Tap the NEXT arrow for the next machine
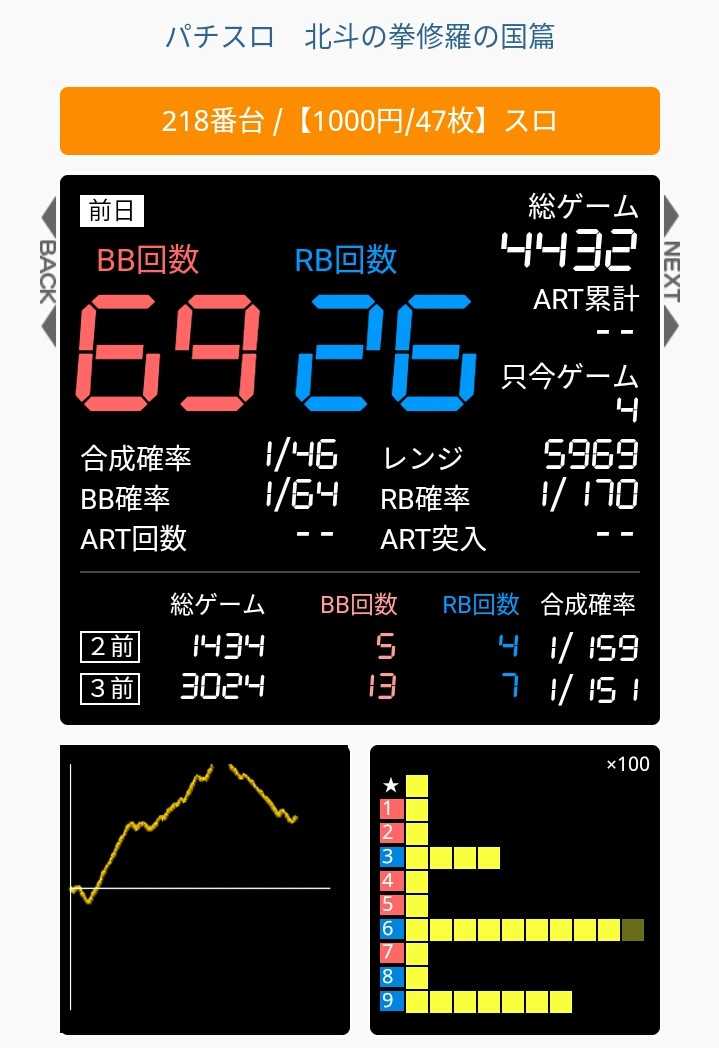 (671, 272)
